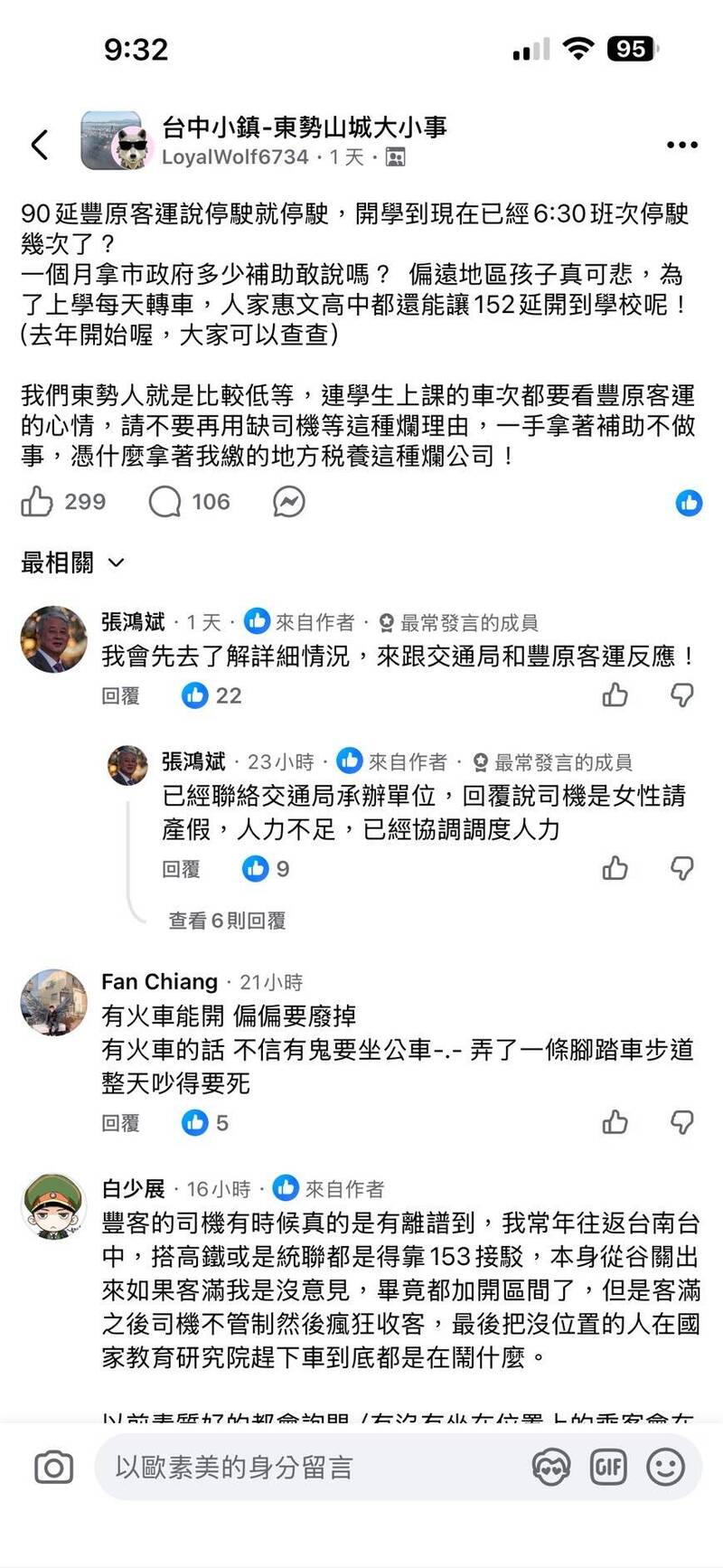The width and height of the screenshot is (723, 1568).
Task: Open the 台中小鎮-東勢山城大小事 group page
Action: click(x=305, y=128)
